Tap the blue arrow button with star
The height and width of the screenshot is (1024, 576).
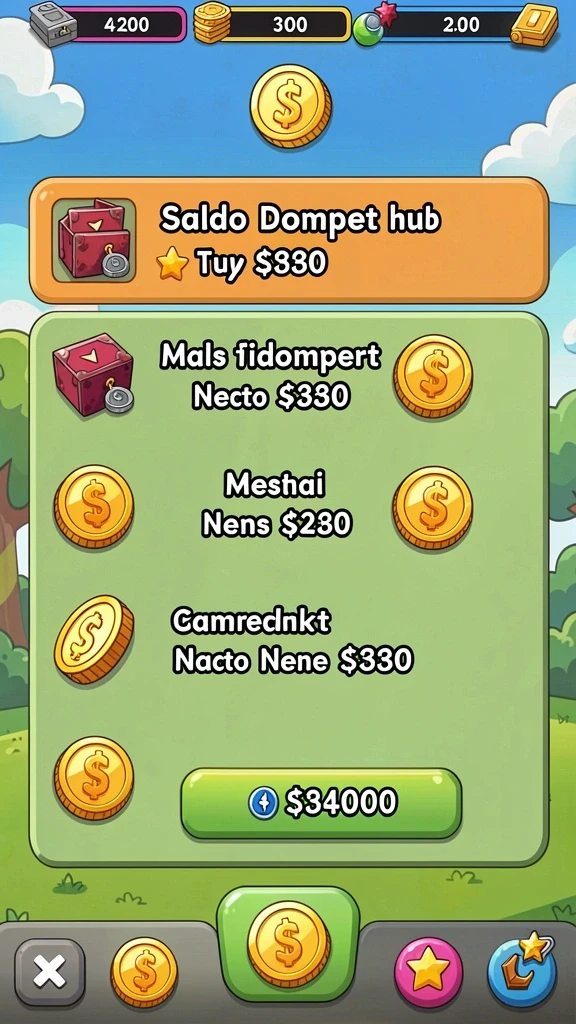pyautogui.click(x=522, y=970)
